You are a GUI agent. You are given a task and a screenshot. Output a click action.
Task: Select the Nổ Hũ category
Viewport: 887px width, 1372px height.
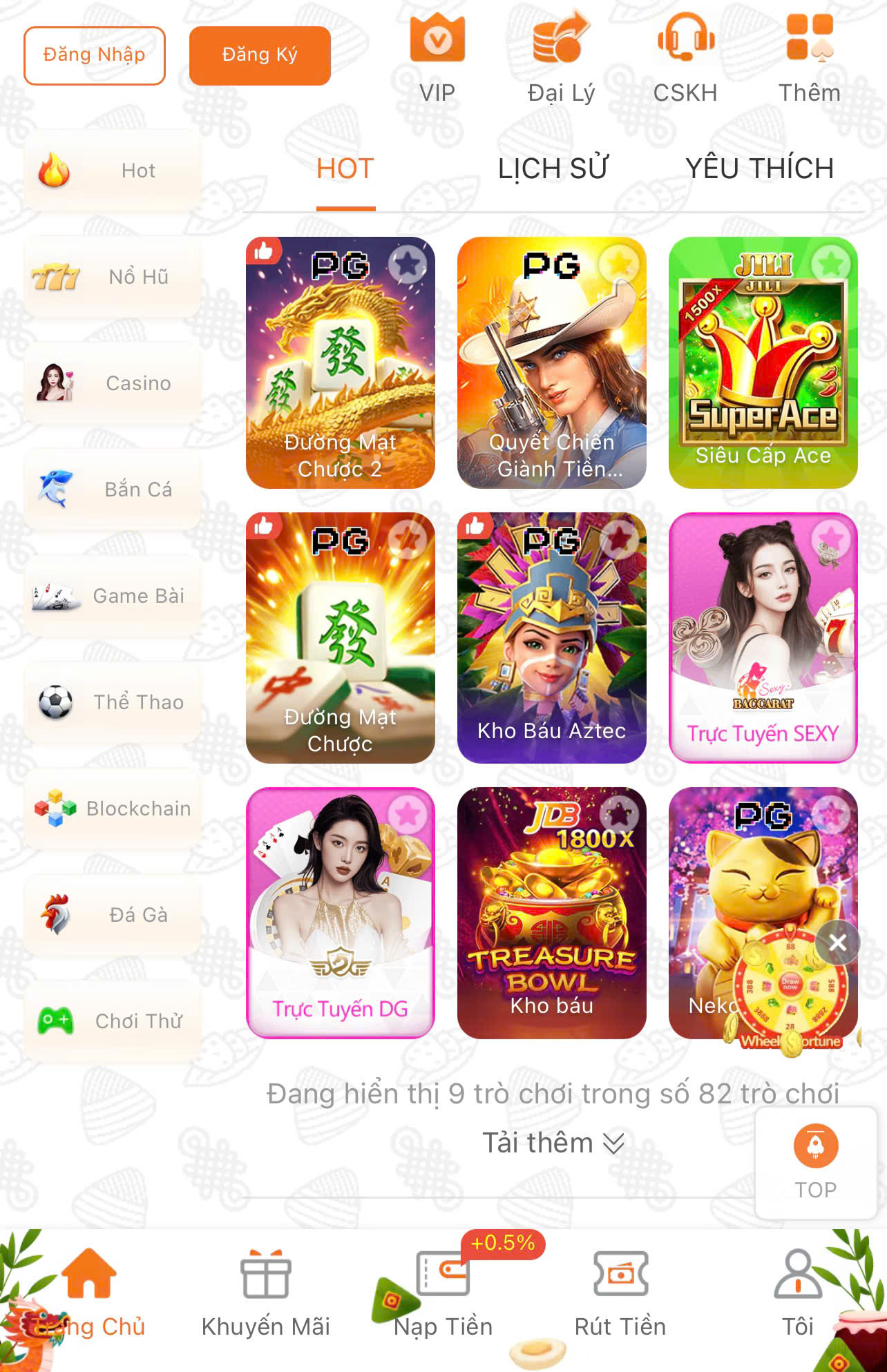(113, 277)
